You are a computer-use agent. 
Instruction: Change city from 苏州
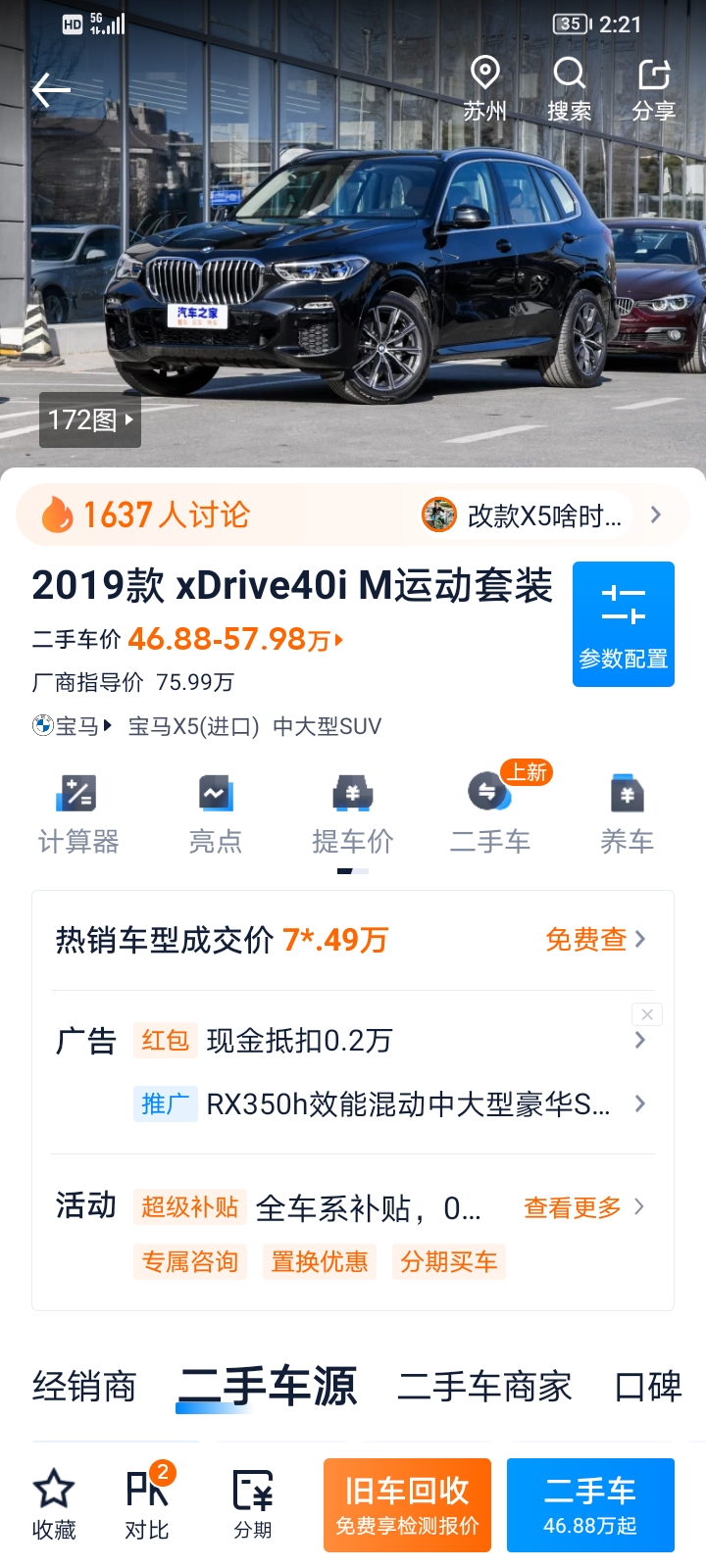pos(484,89)
